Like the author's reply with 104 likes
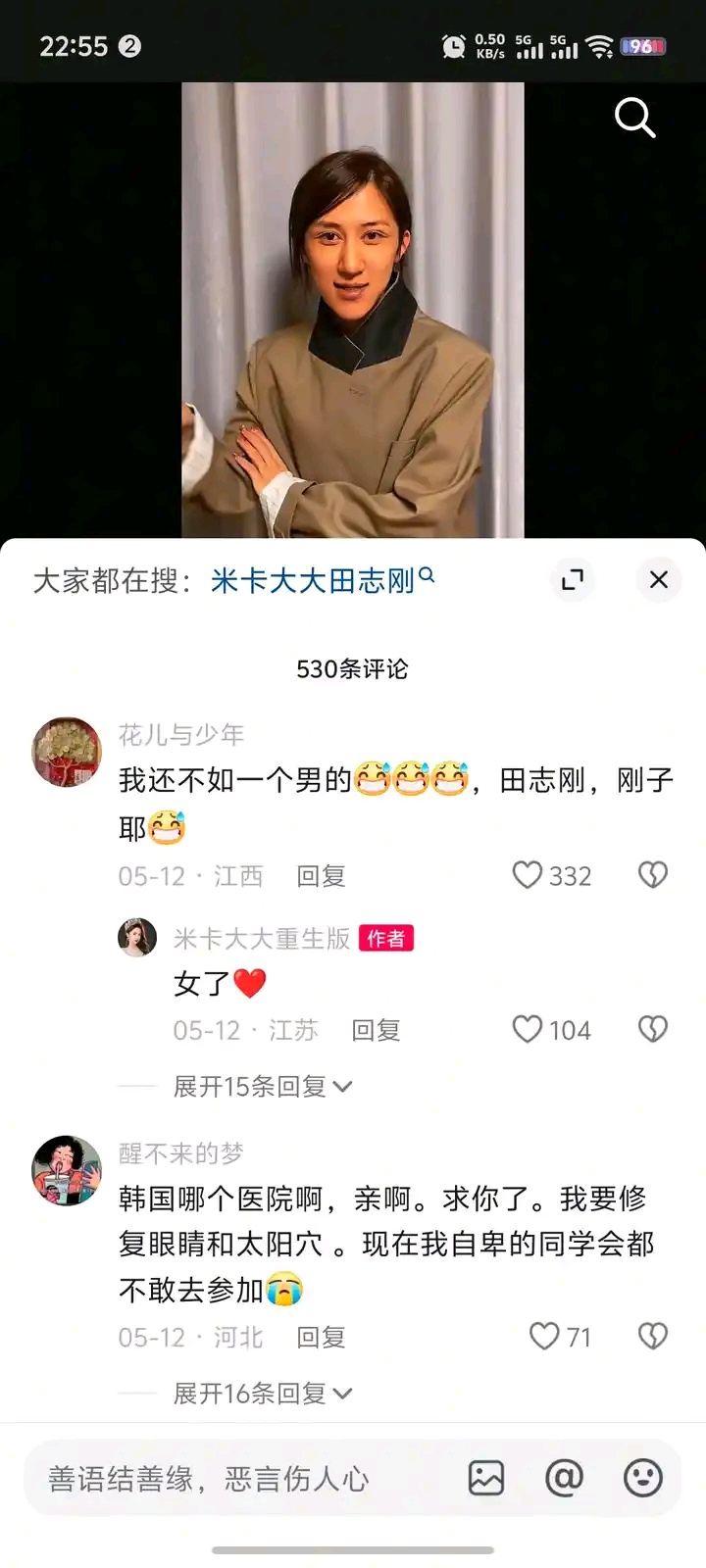The image size is (706, 1568). [529, 1030]
